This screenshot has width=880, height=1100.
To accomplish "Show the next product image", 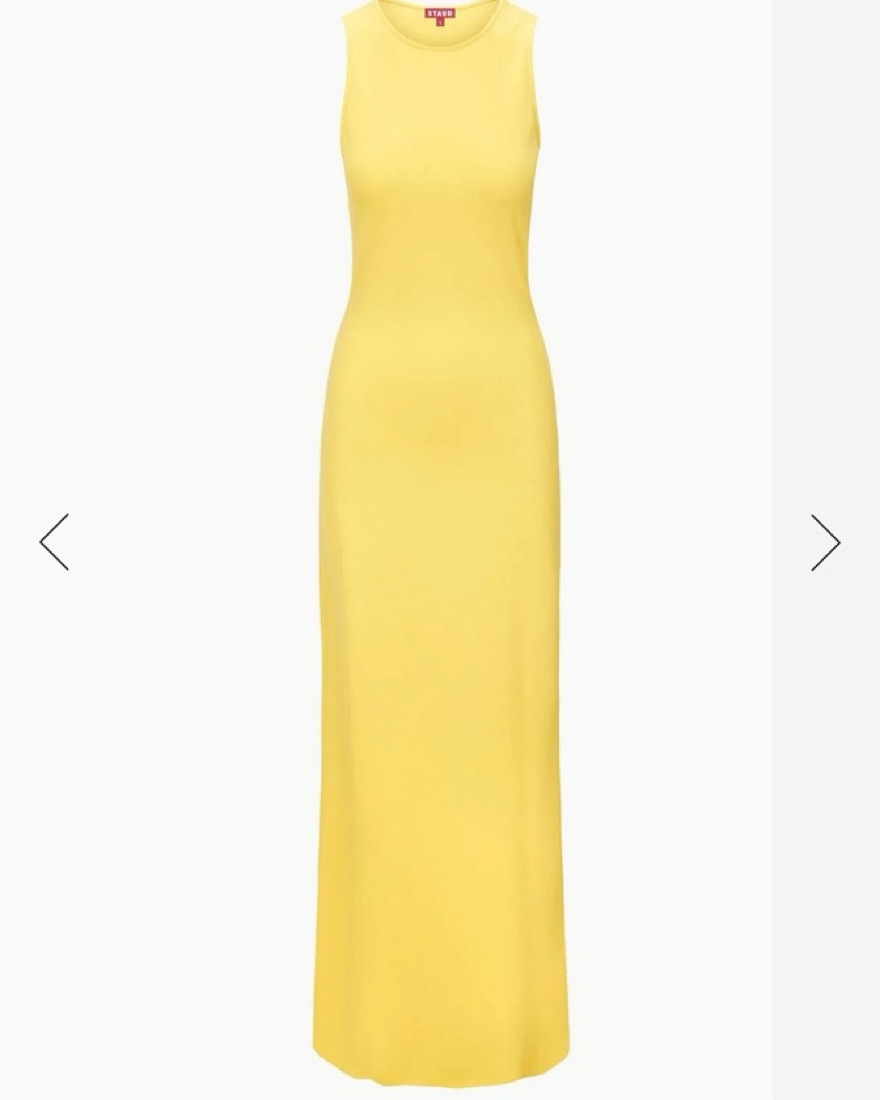I will pyautogui.click(x=825, y=542).
